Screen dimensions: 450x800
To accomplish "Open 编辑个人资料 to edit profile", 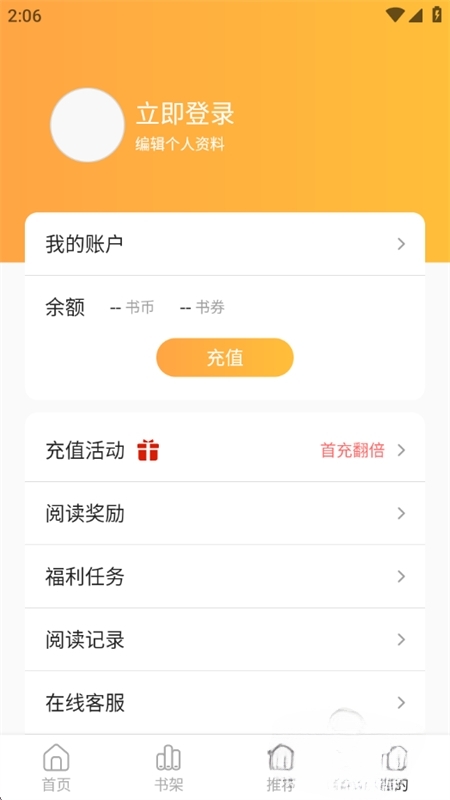I will point(180,145).
